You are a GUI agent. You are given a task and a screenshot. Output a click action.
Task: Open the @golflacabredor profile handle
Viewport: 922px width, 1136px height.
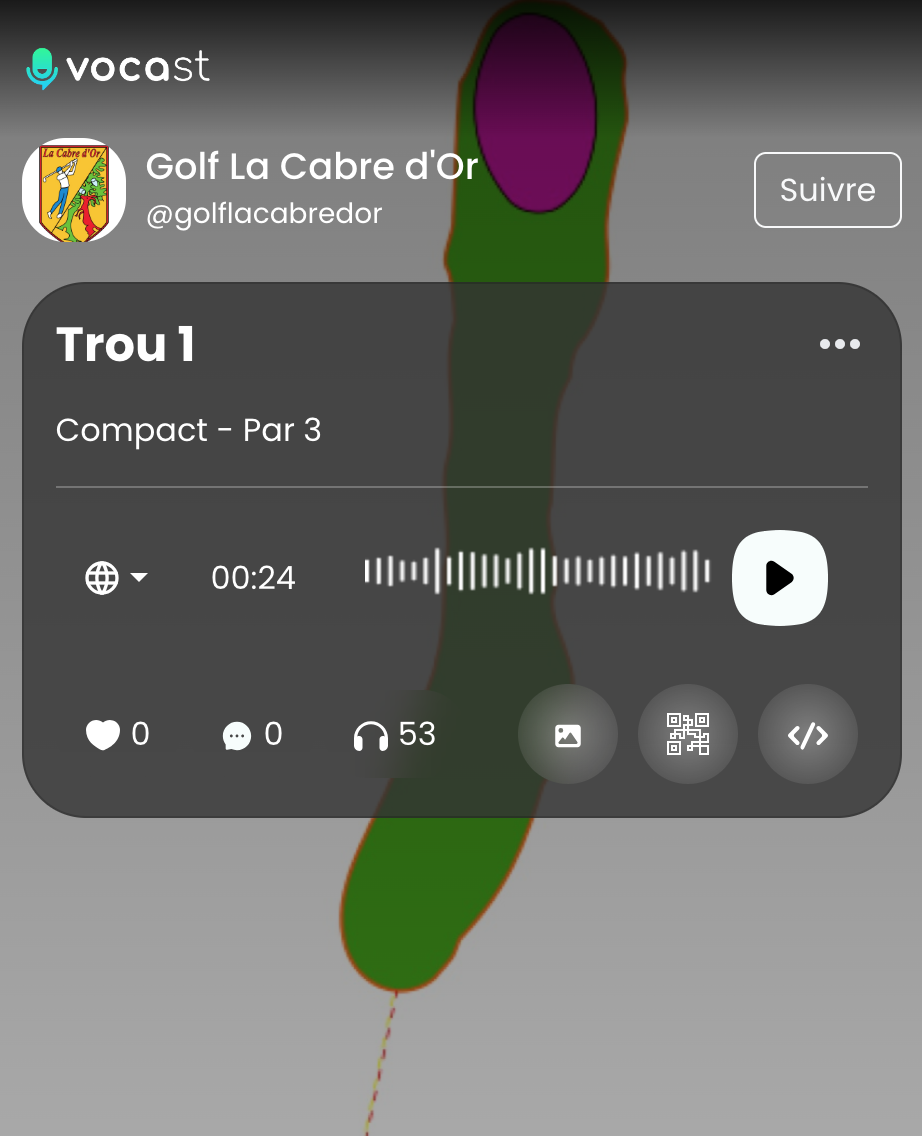[x=264, y=214]
